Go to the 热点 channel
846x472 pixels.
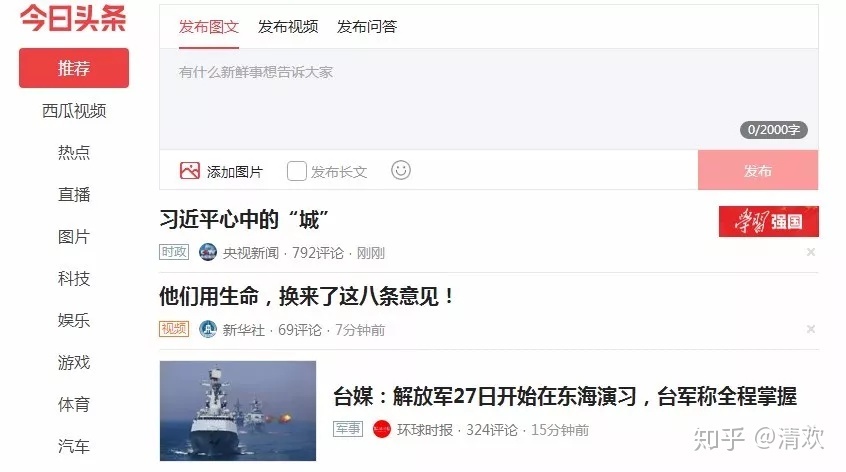pyautogui.click(x=74, y=153)
